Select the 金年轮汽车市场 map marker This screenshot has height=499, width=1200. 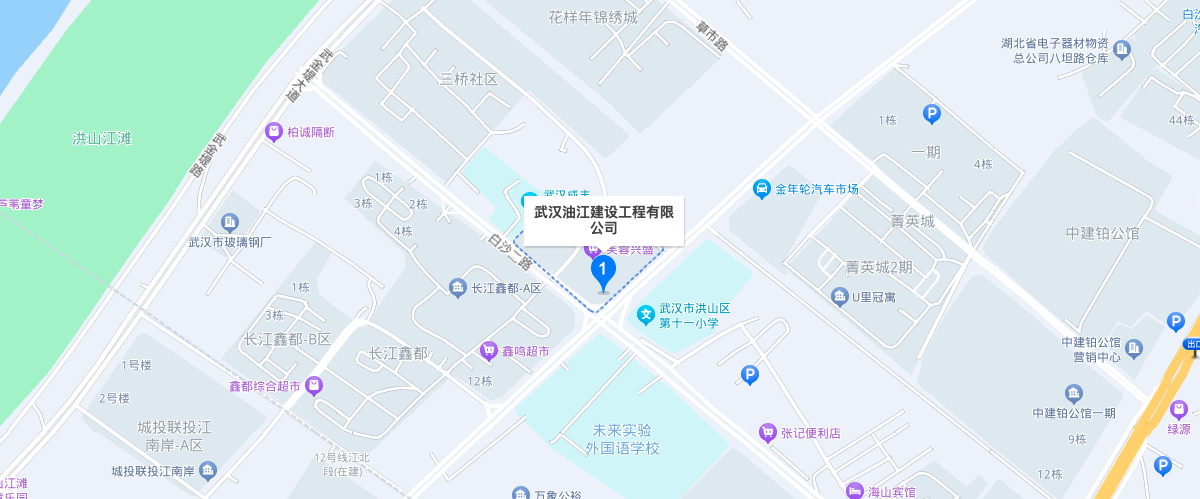[x=761, y=189]
